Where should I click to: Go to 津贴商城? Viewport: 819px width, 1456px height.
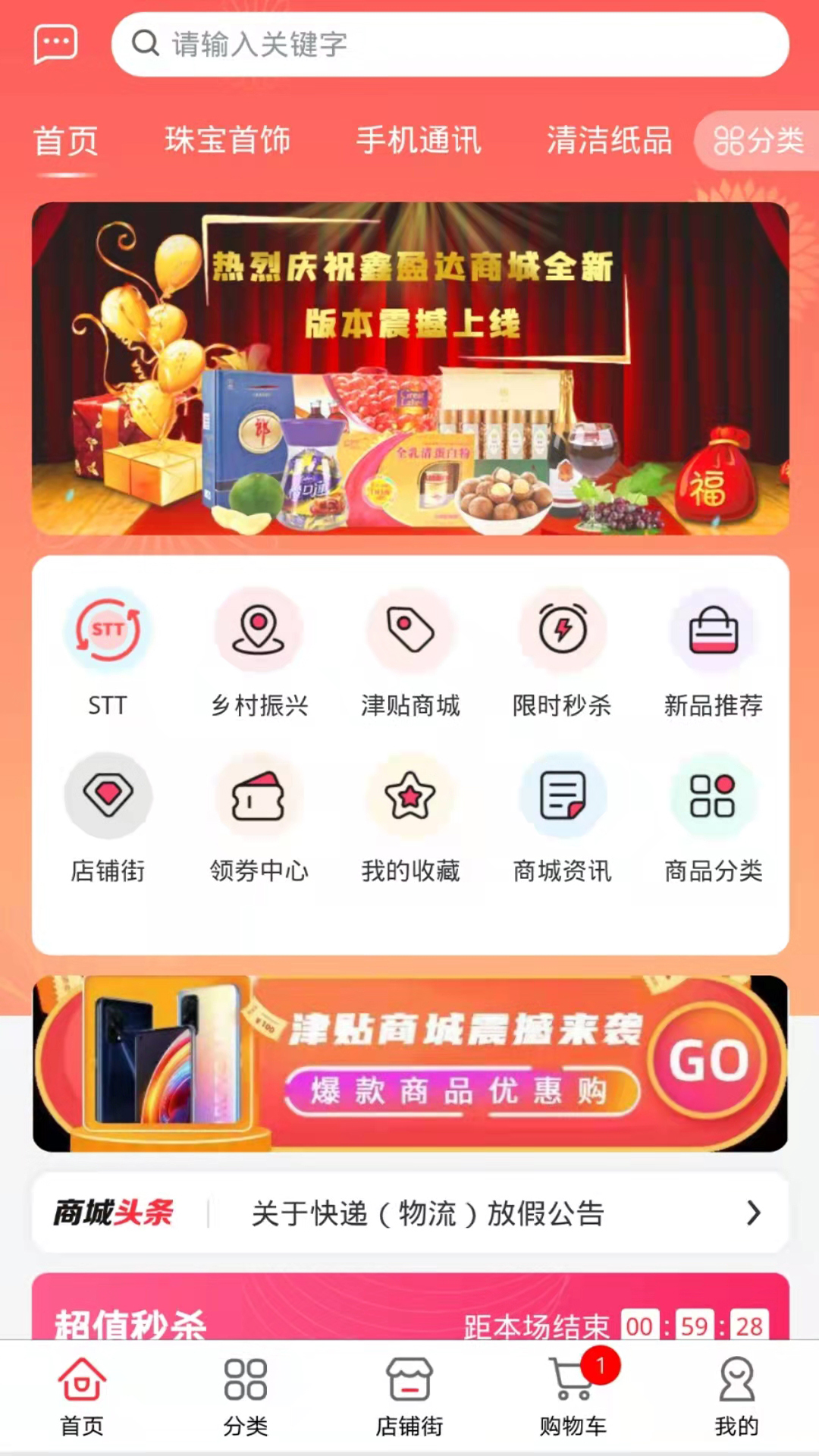tap(410, 652)
